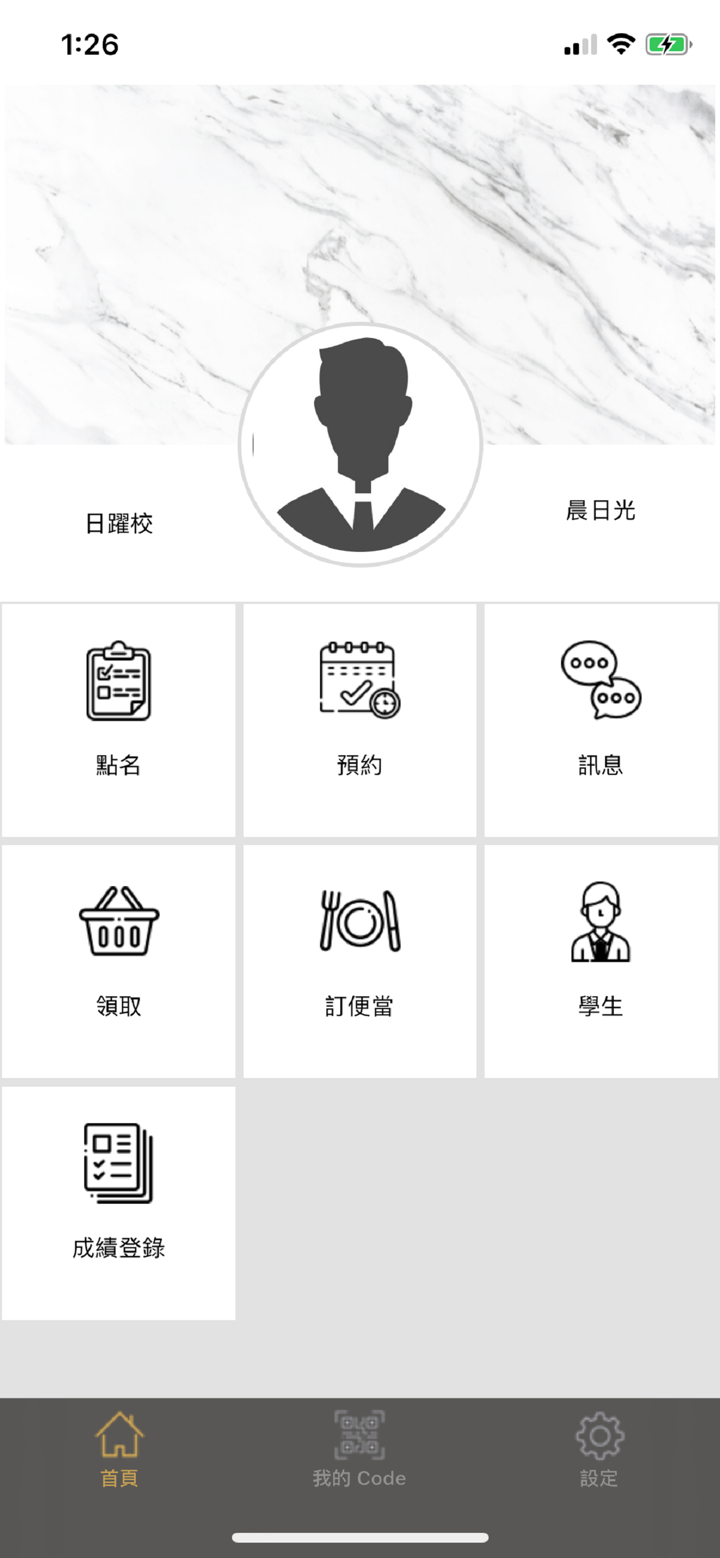This screenshot has width=720, height=1558.
Task: Tap the 我的 Code QR scanner icon
Action: tap(359, 1437)
